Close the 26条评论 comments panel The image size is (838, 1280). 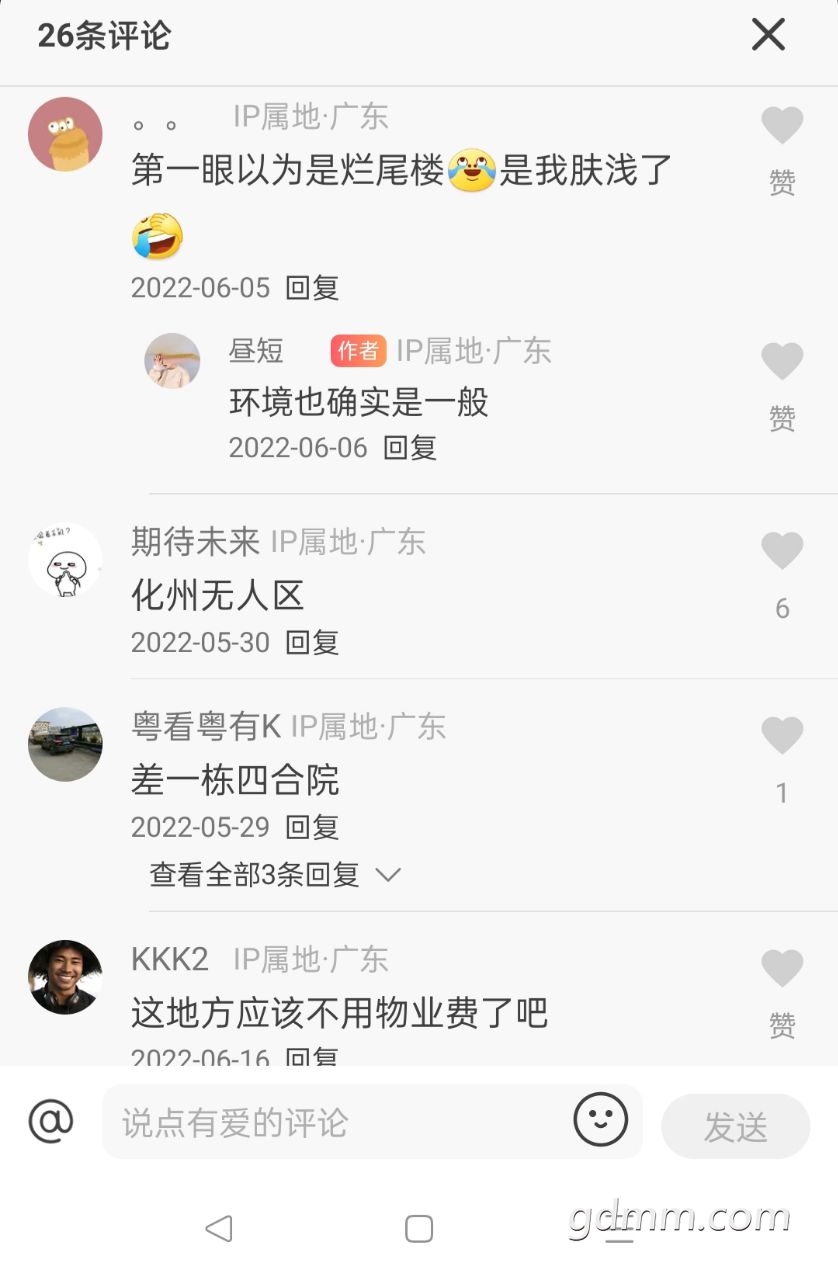tap(768, 35)
